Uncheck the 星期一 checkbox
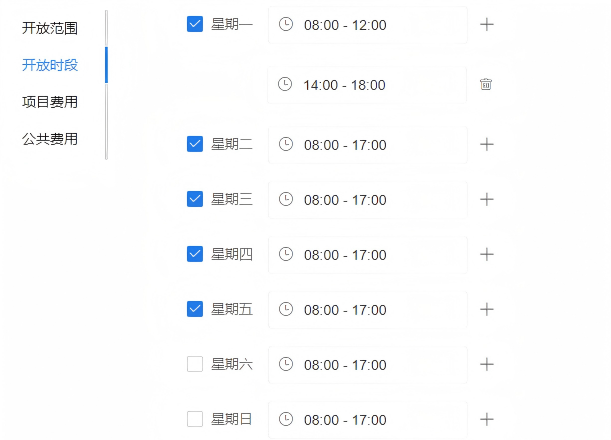Viewport: 611px width, 440px height. click(x=195, y=24)
